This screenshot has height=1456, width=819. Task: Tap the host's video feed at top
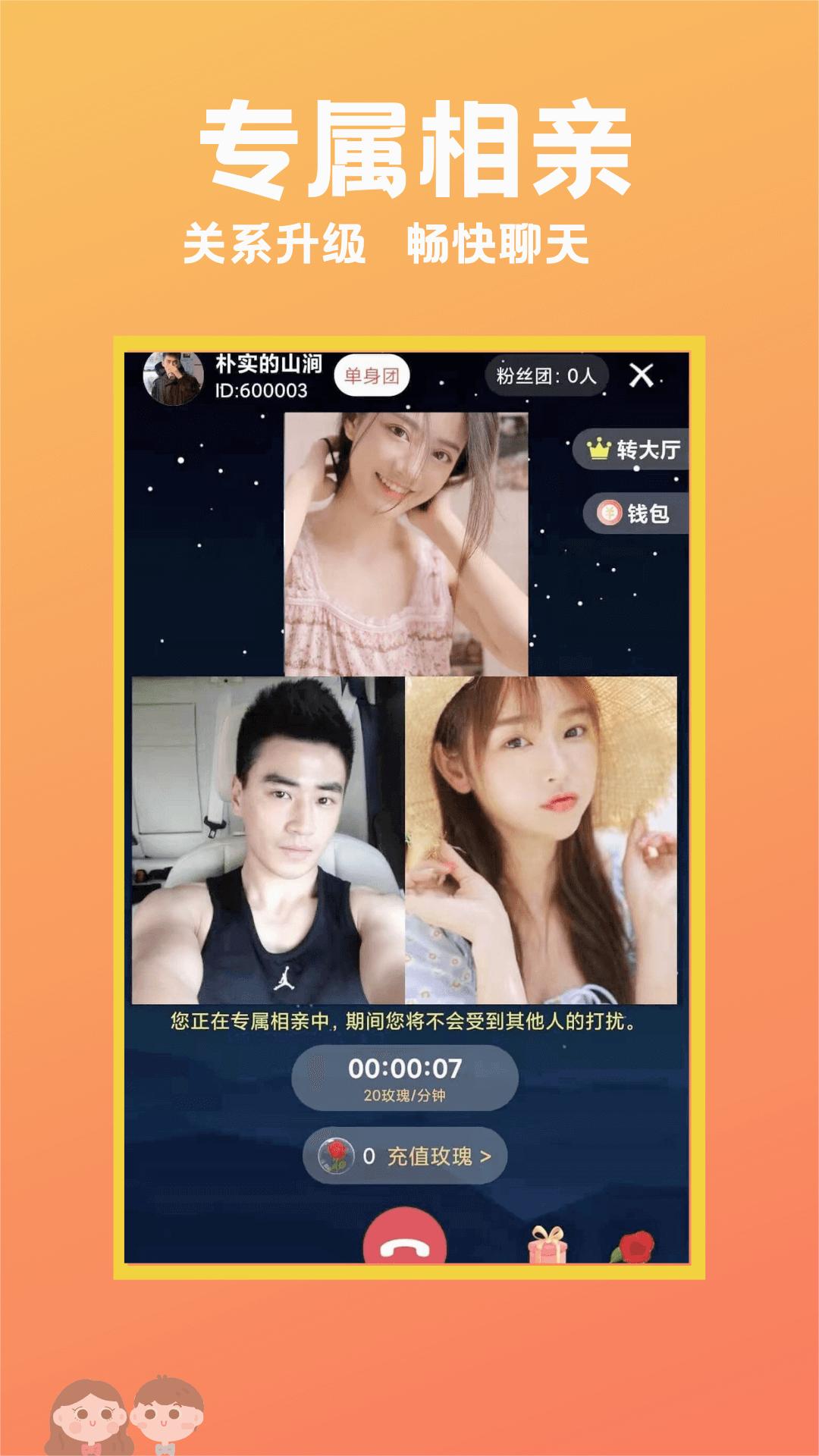tap(407, 538)
